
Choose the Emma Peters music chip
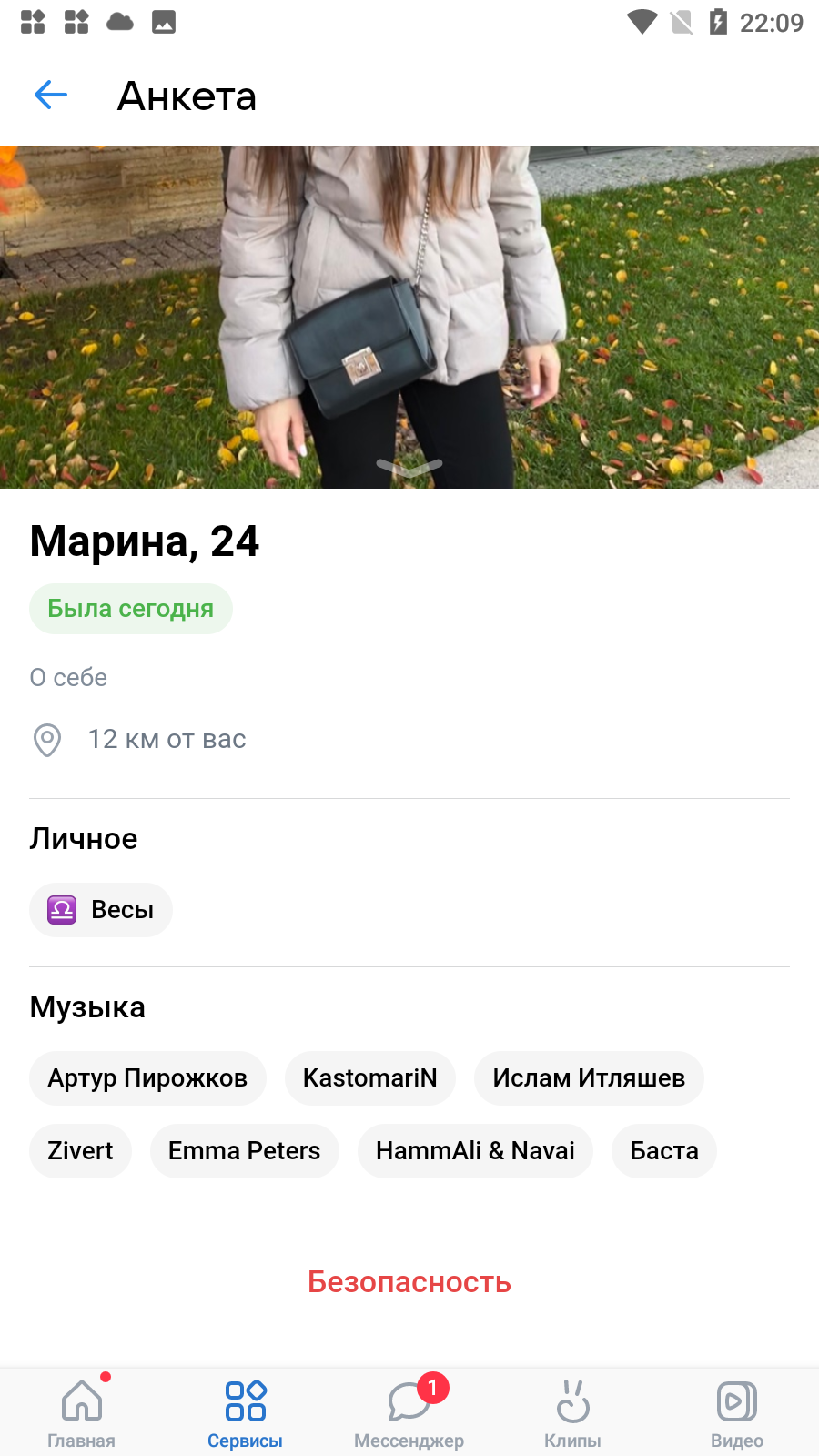pos(245,1151)
